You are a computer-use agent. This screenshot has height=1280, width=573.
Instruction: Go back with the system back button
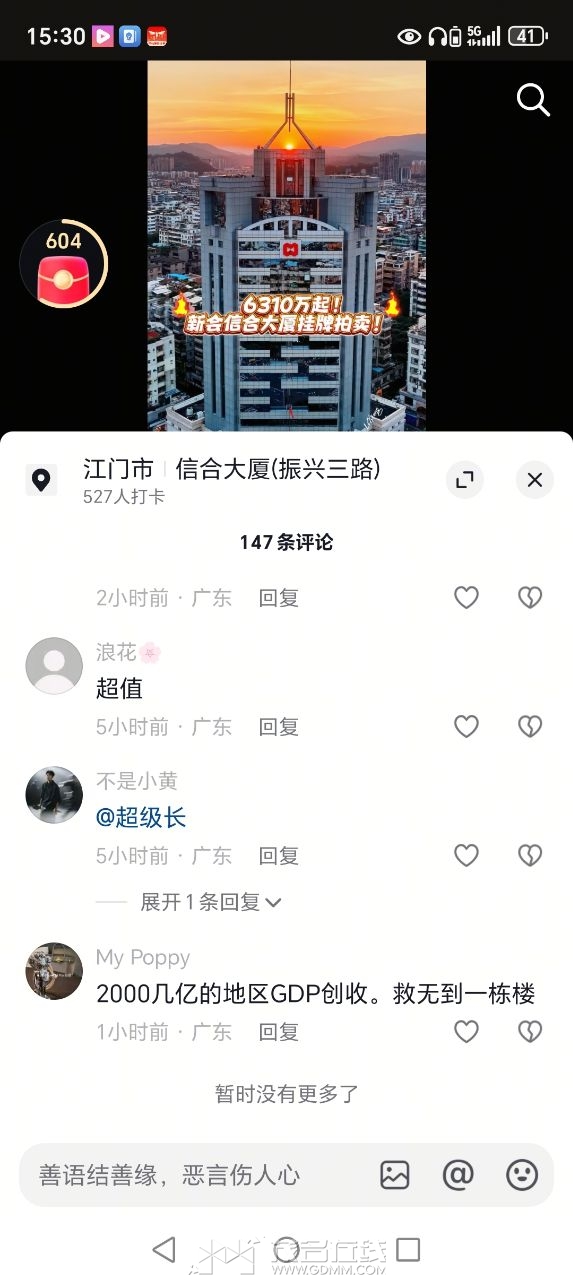coord(164,1249)
